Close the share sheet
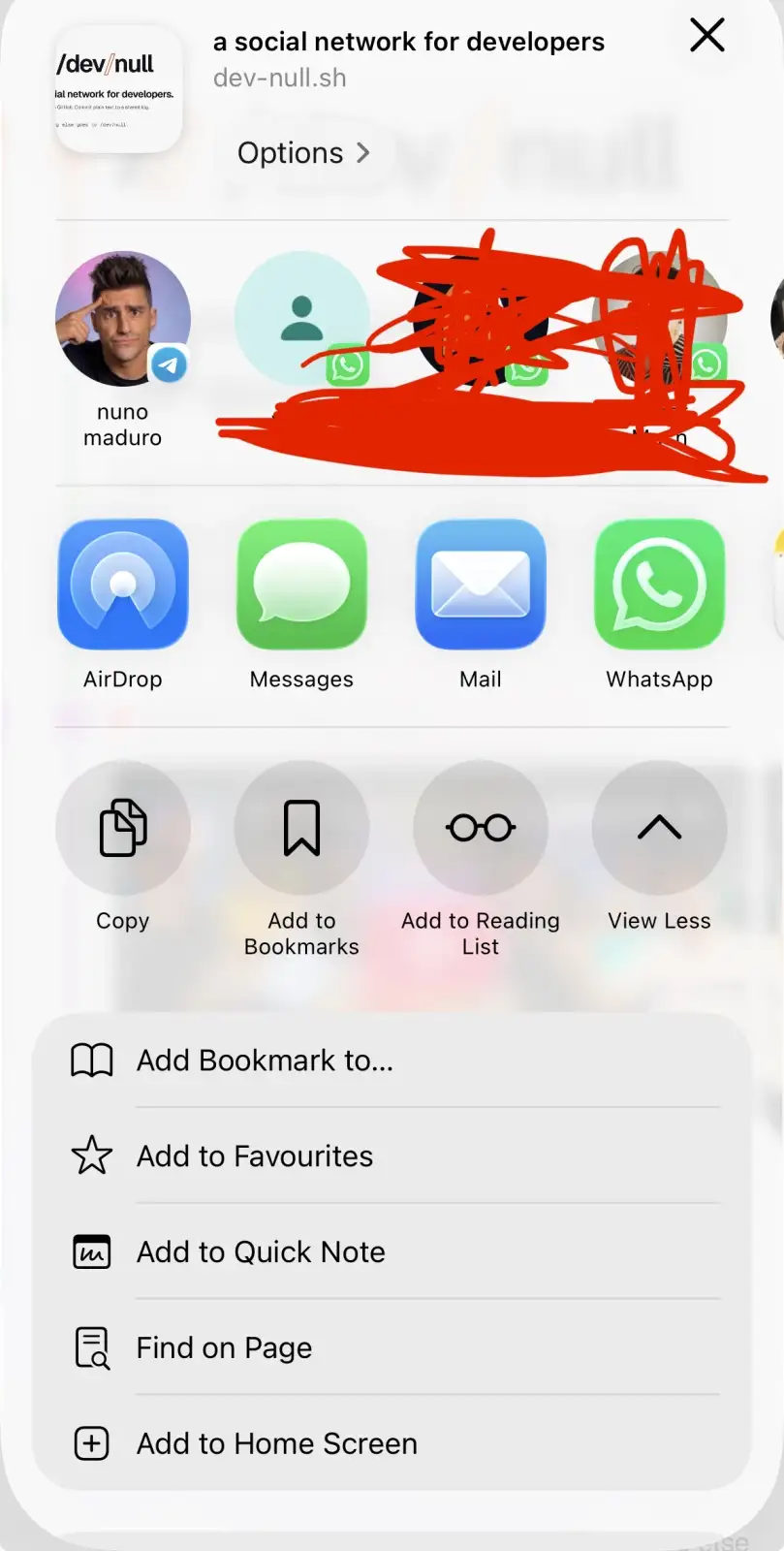The image size is (784, 1551). pyautogui.click(x=707, y=36)
